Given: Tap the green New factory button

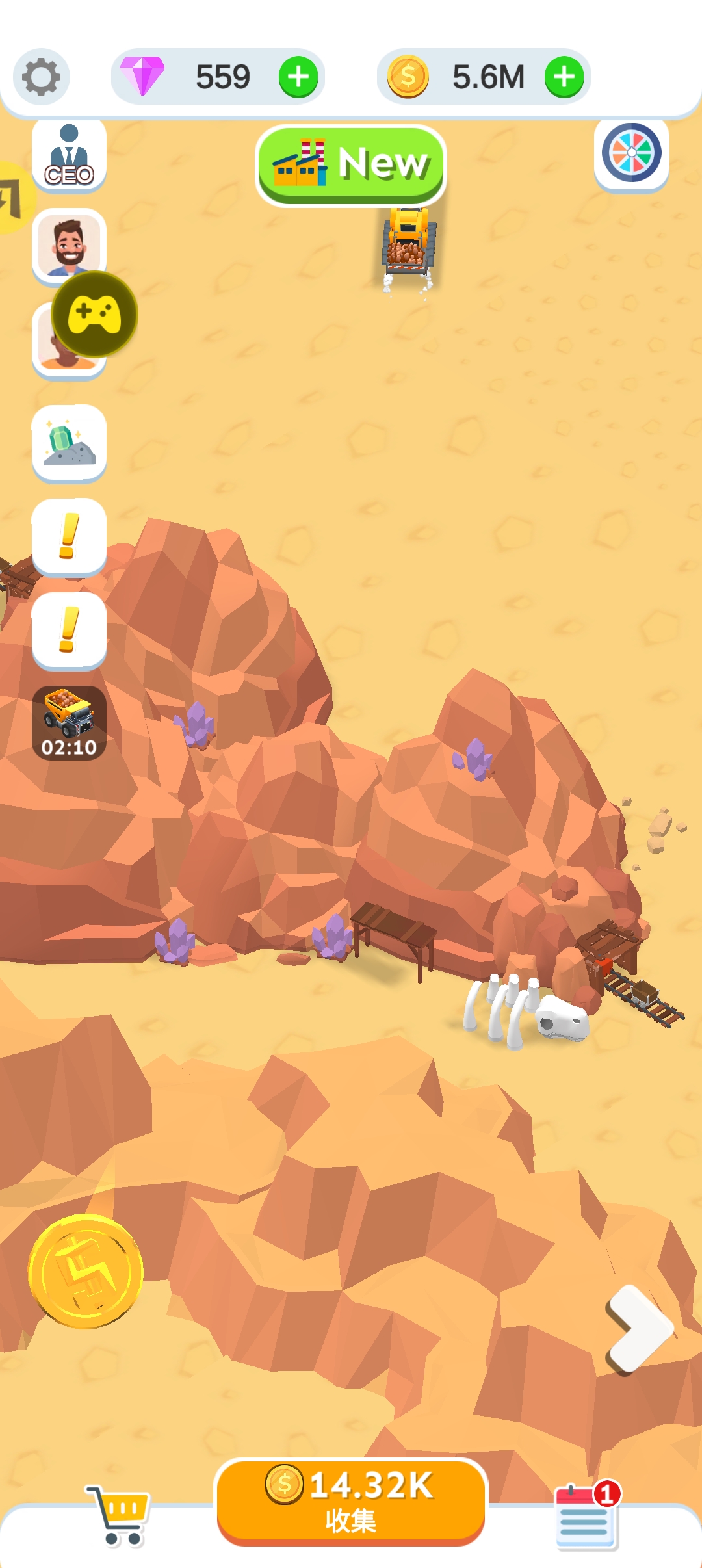Looking at the screenshot, I should point(351,165).
